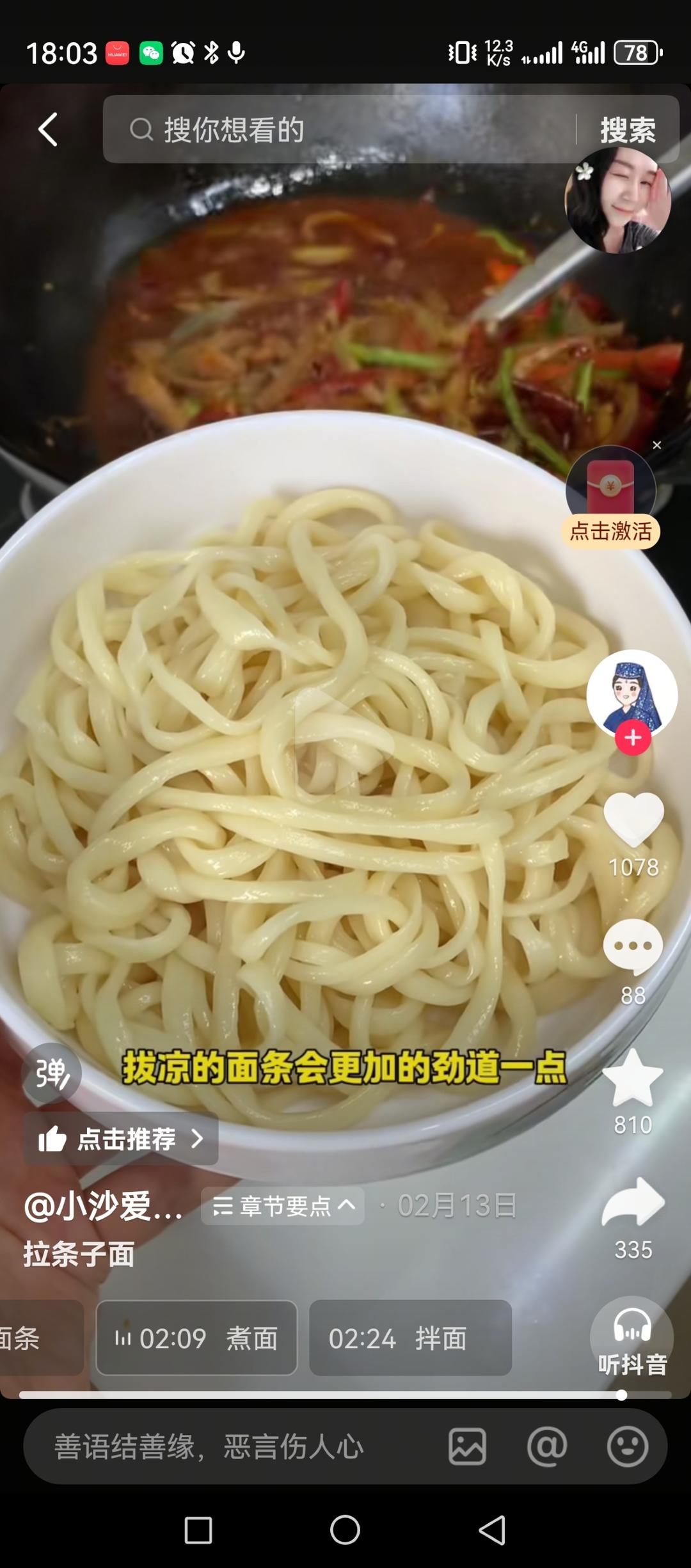
Task: Tap the 搜索 button
Action: coord(628,131)
